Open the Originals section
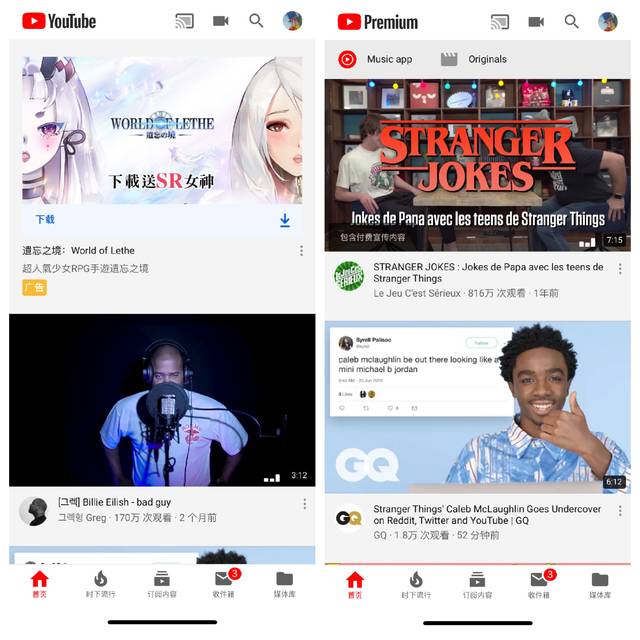 coord(474,59)
